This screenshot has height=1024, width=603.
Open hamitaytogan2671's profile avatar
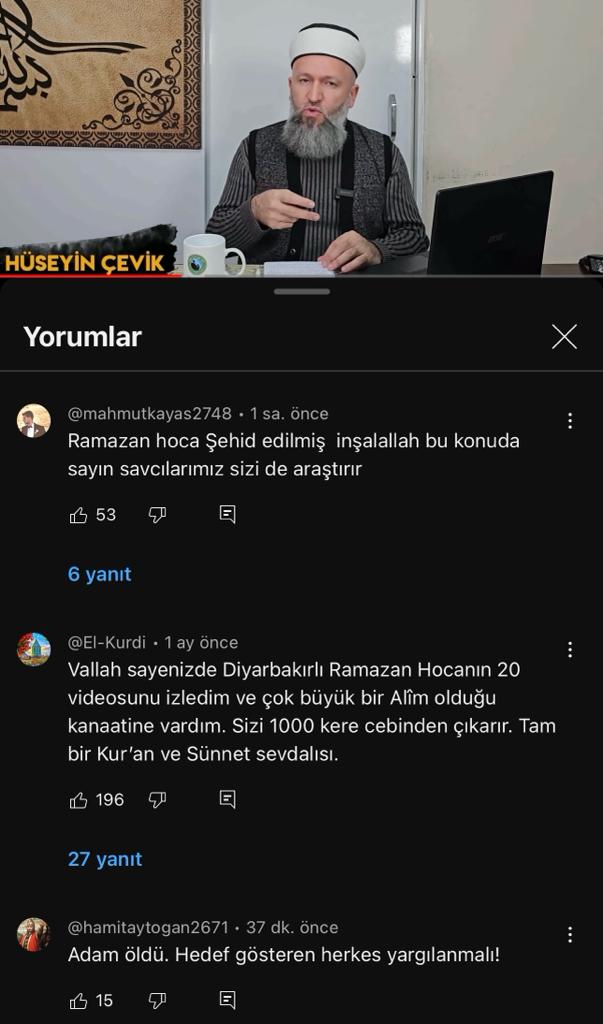click(x=34, y=934)
